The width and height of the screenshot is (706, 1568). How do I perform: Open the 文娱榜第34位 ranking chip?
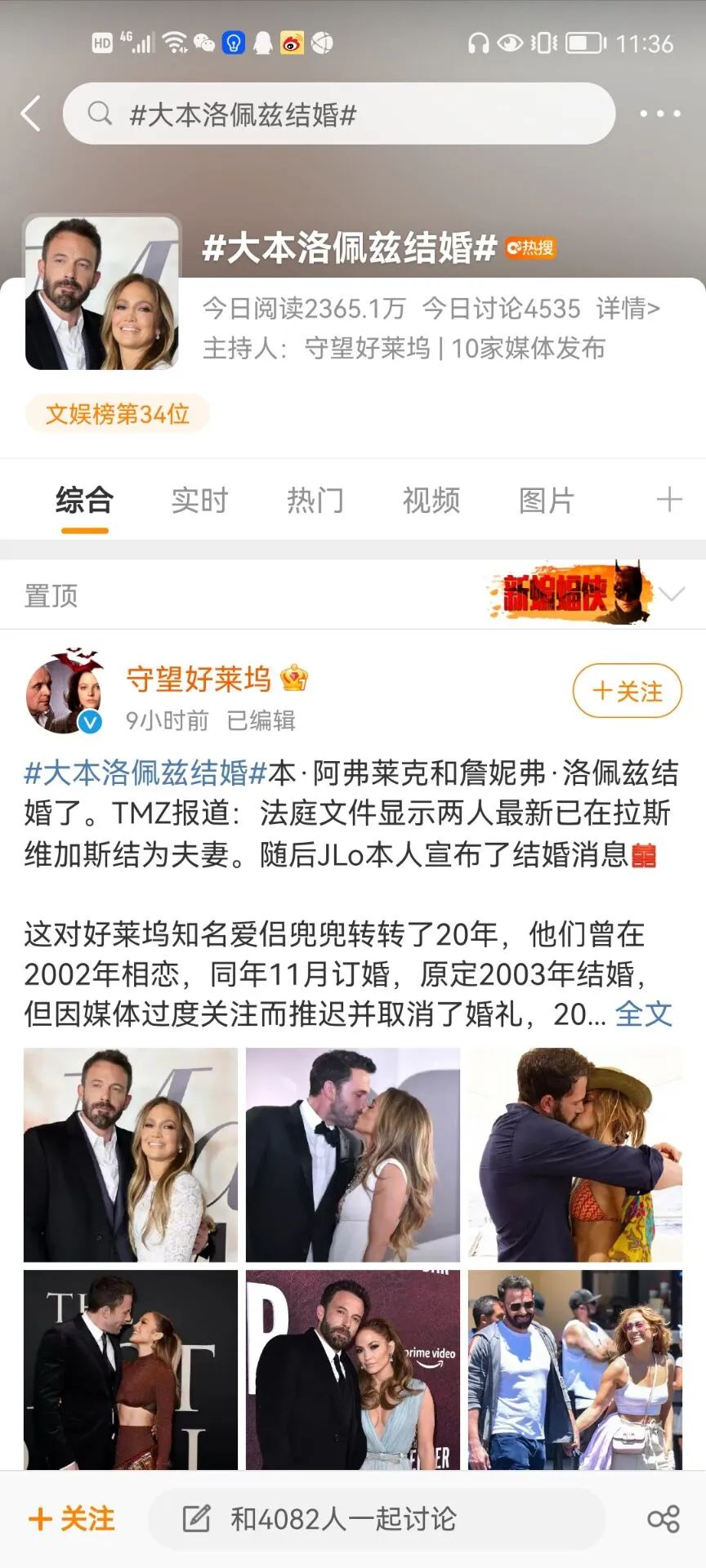coord(117,414)
